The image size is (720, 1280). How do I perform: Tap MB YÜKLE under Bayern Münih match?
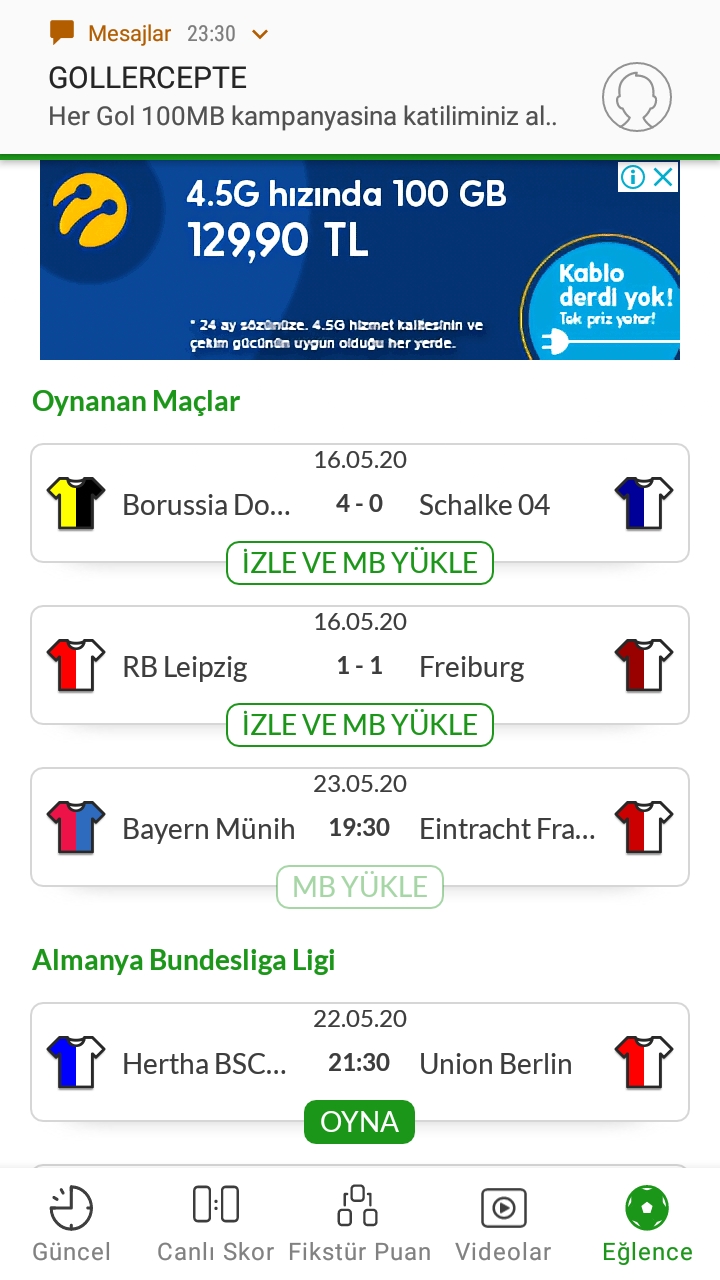(360, 887)
